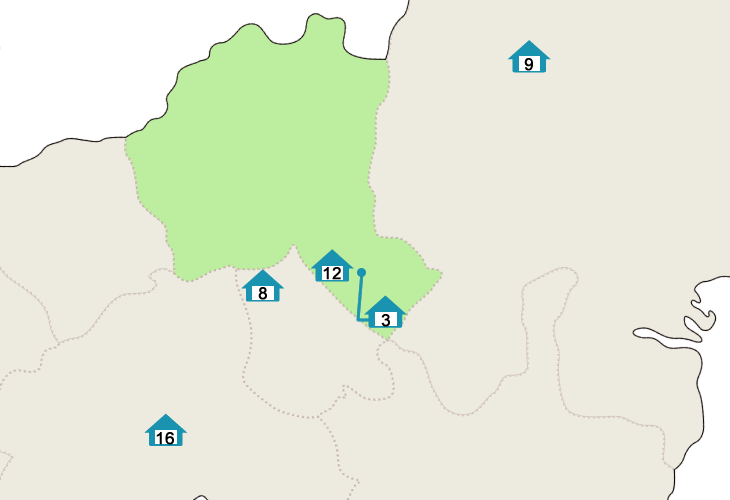Open the house marker numbered 3
Screen dimensions: 730x500
386,314
